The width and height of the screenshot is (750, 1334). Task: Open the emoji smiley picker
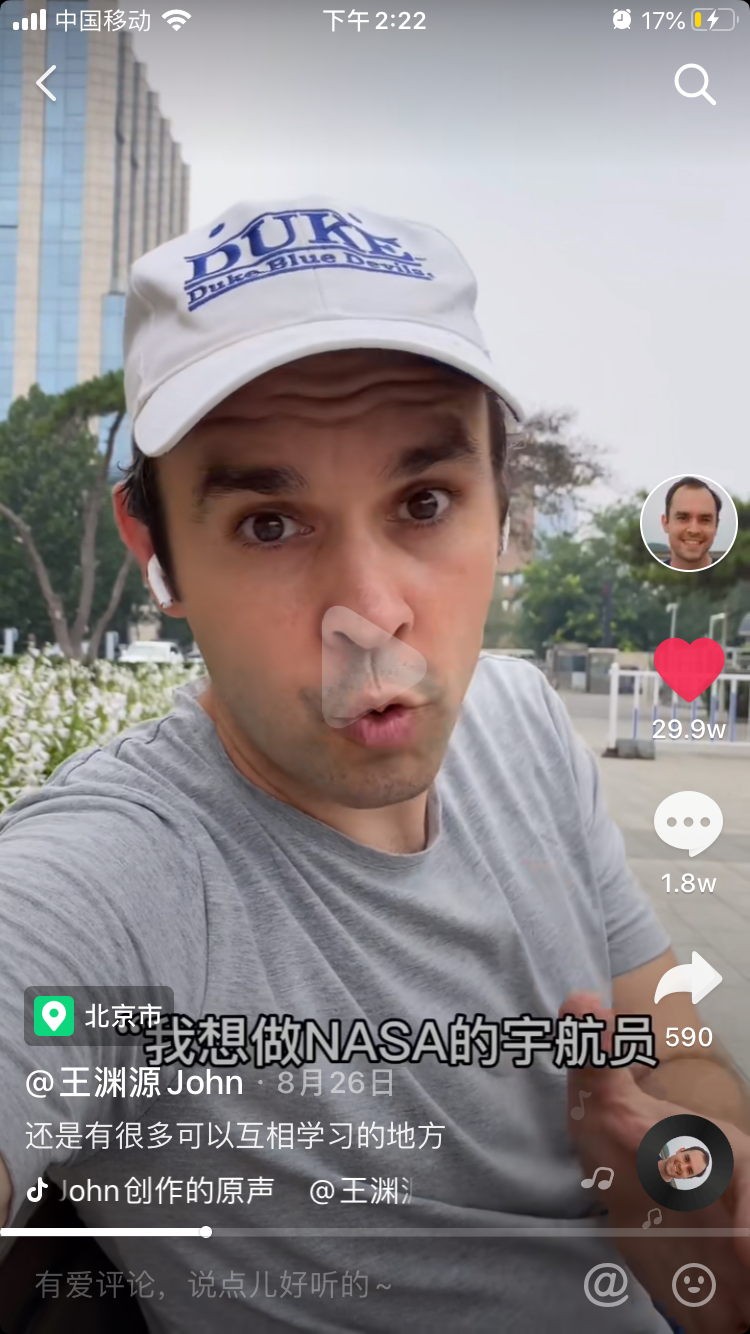(x=693, y=1284)
